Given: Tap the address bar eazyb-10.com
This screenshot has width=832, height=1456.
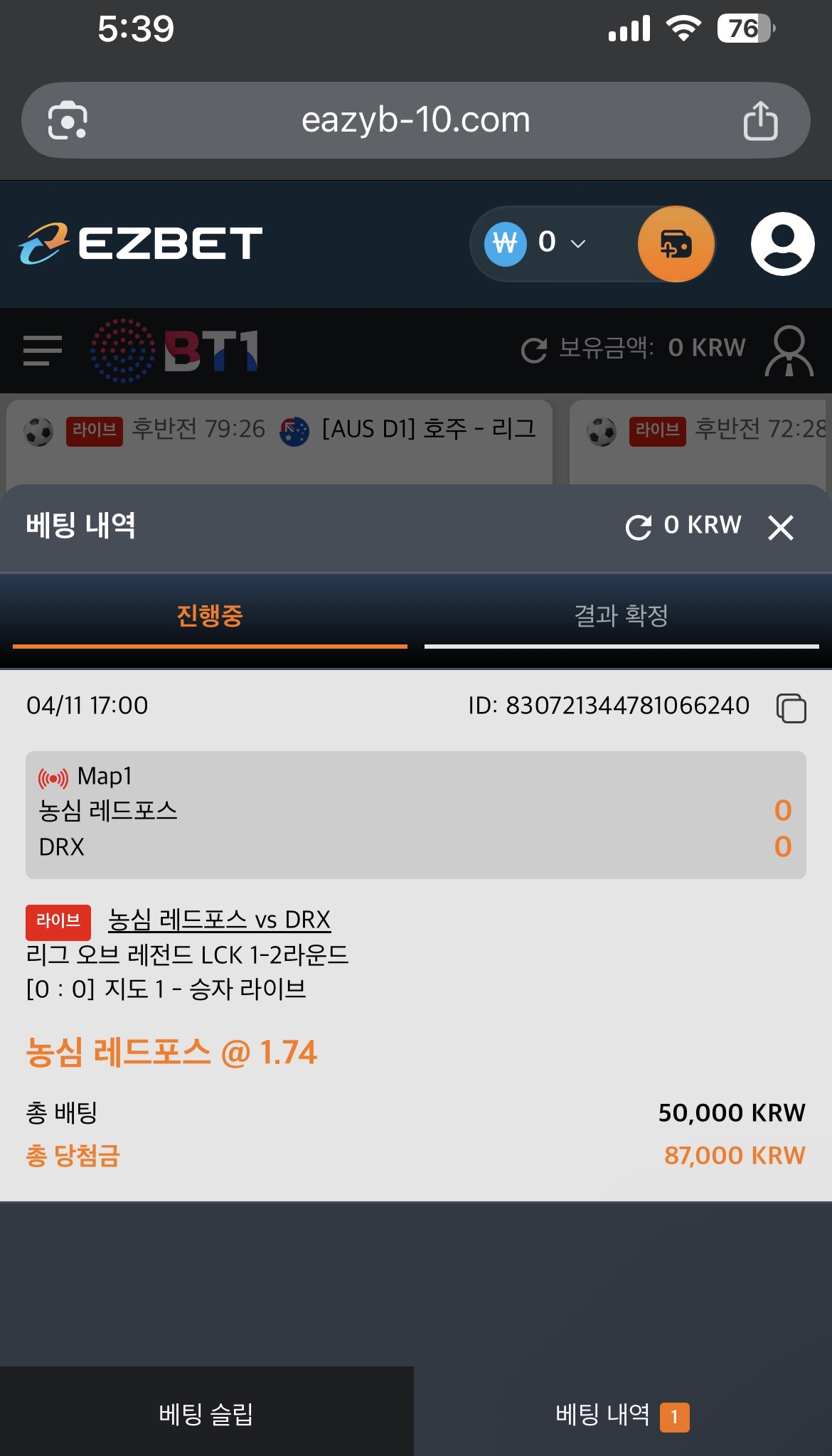Looking at the screenshot, I should coord(415,120).
